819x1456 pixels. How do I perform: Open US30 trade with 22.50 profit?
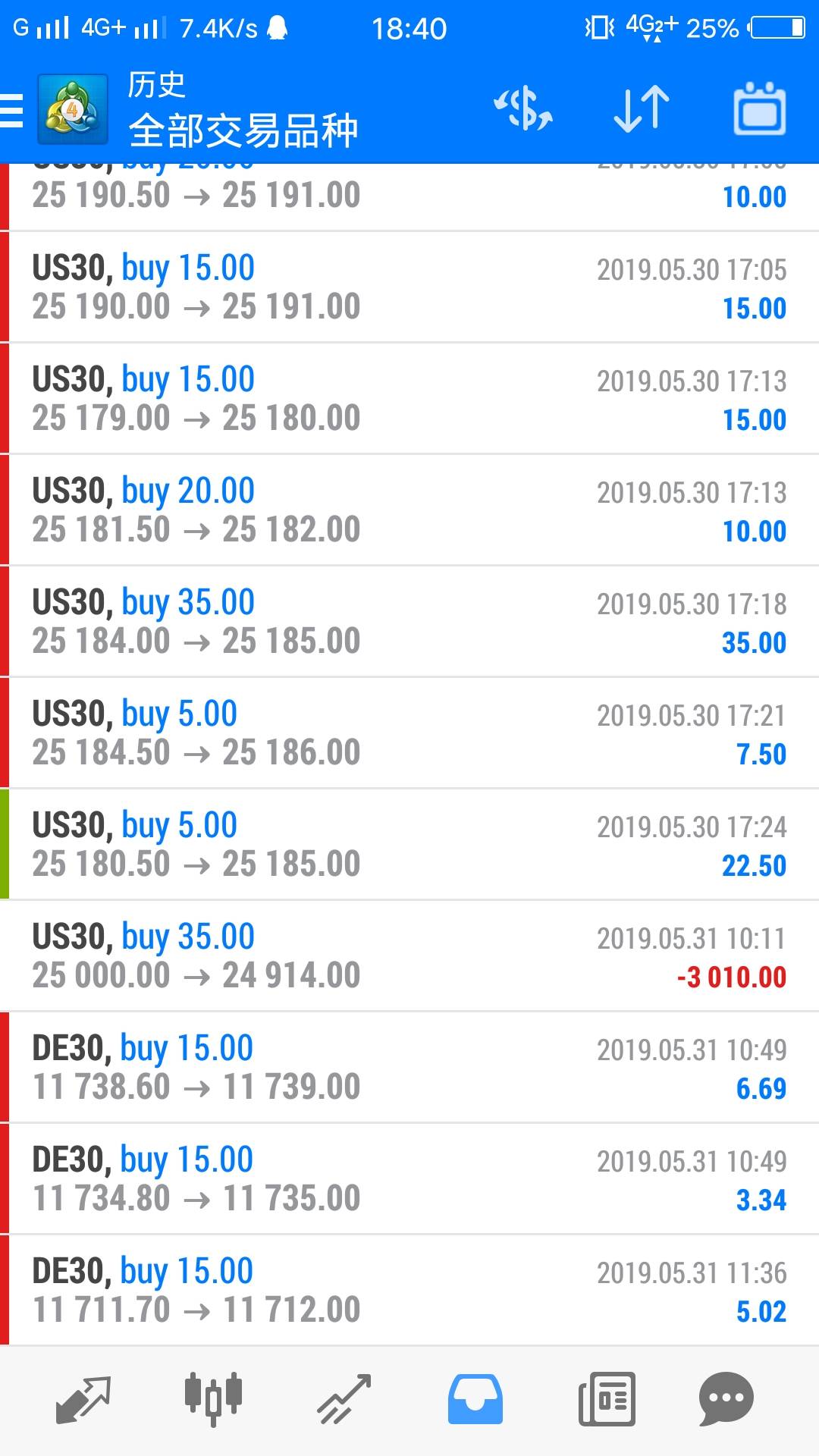tap(409, 844)
